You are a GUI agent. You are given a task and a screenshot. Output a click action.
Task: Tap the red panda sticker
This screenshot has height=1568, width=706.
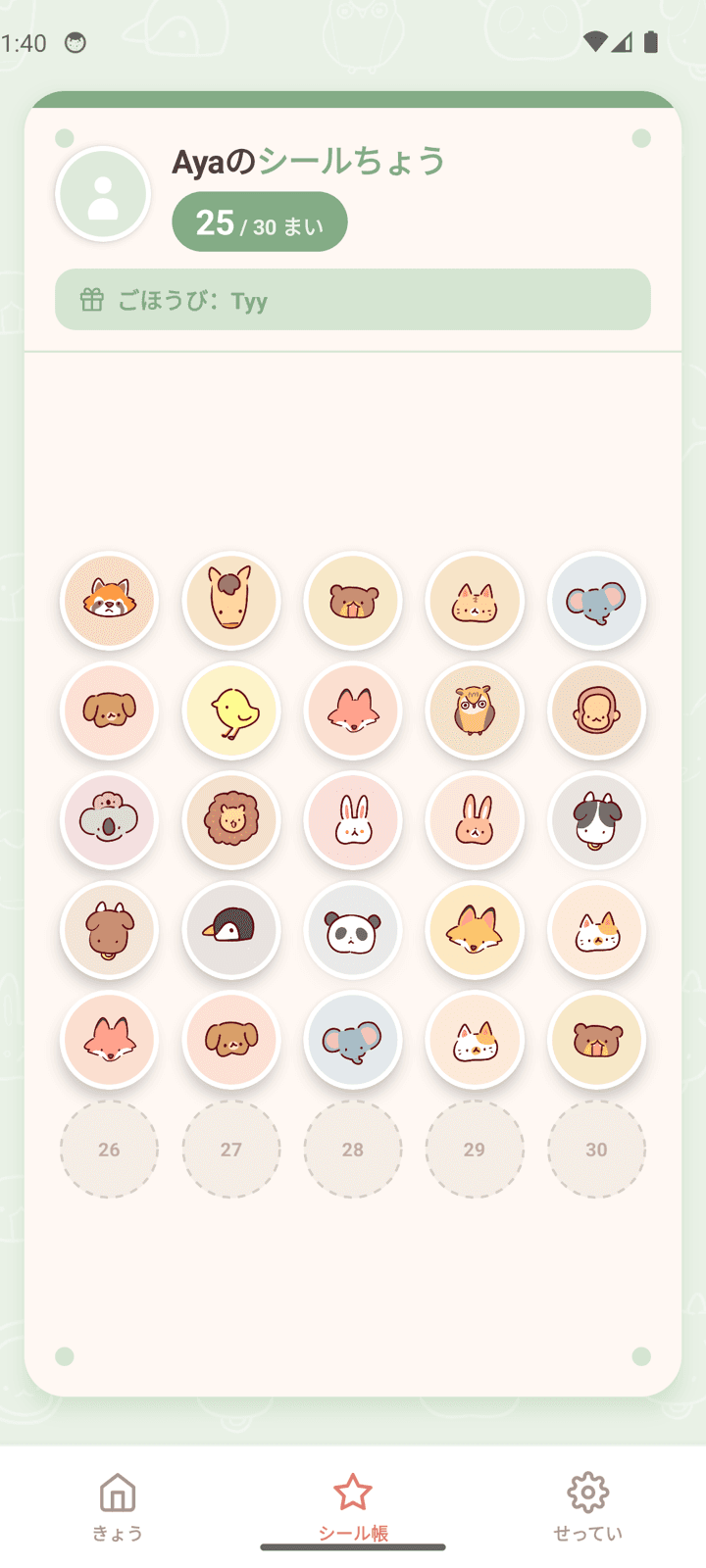[109, 601]
